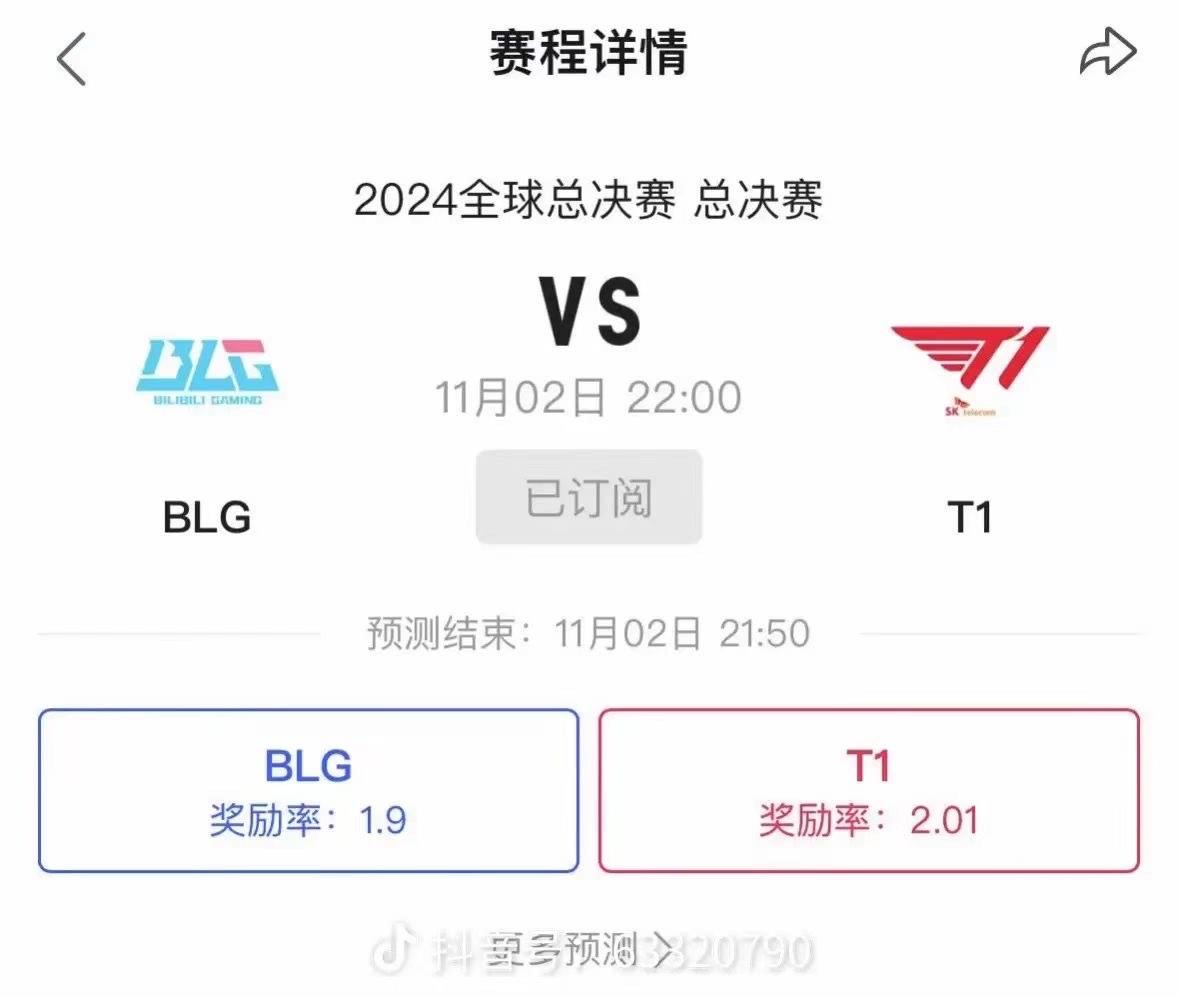Predict BLG to win at 1.9

pyautogui.click(x=308, y=791)
